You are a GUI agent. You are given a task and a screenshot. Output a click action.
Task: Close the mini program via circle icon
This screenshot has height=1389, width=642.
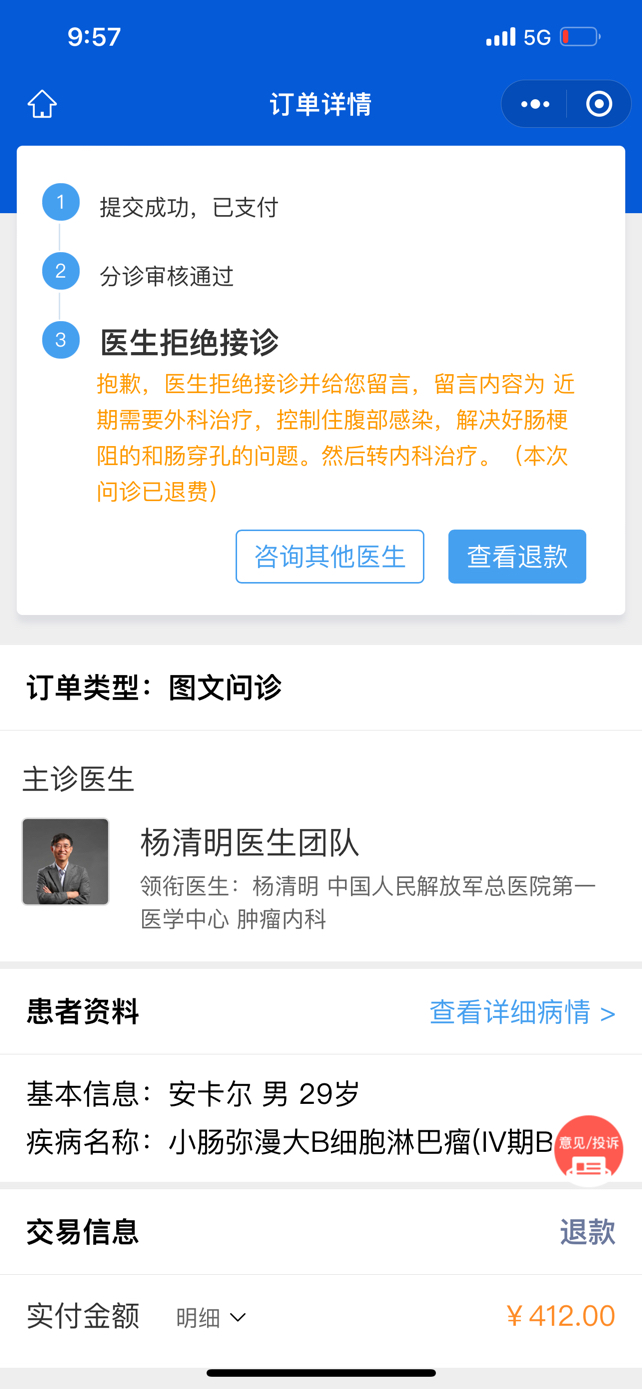tap(599, 104)
